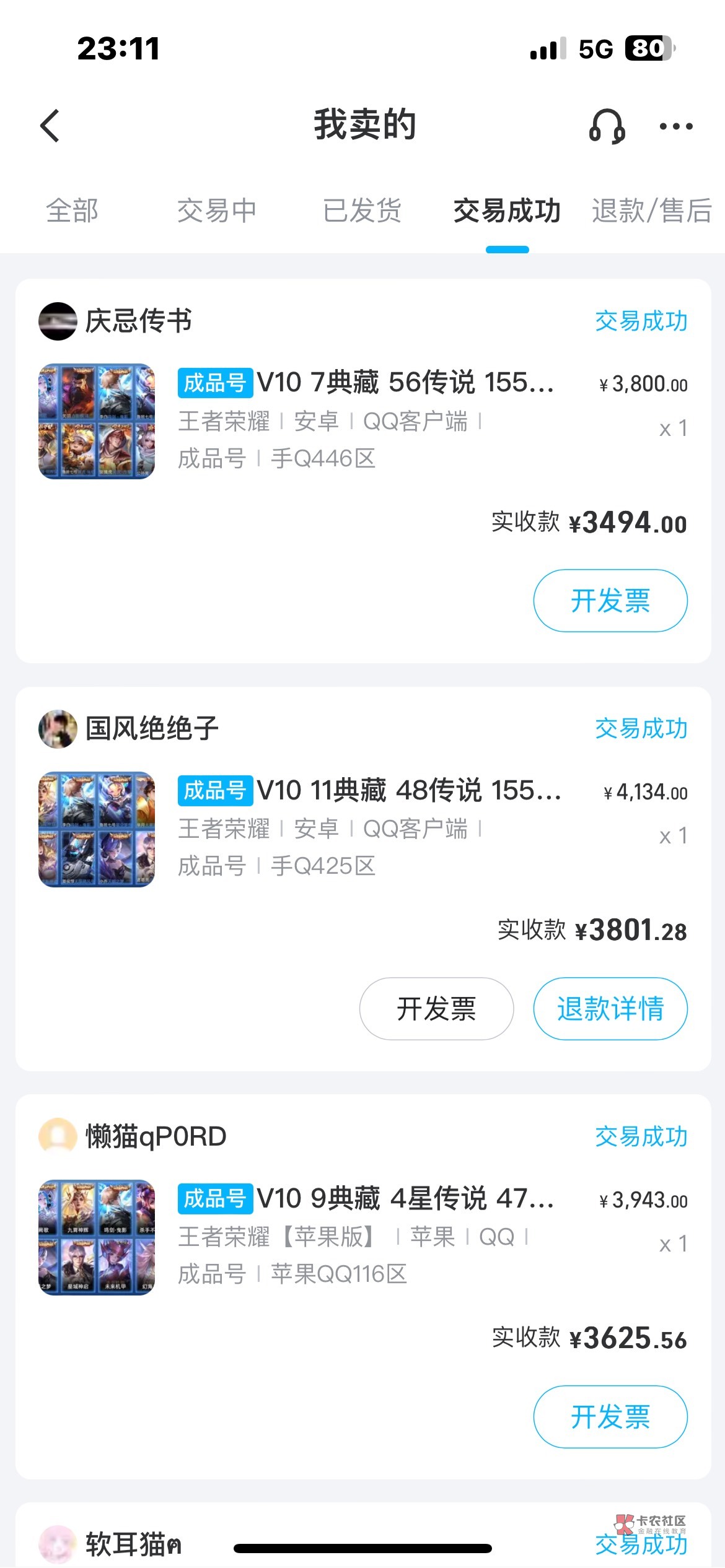Show the 已发货 orders tab
Viewport: 725px width, 1568px height.
coord(362,211)
